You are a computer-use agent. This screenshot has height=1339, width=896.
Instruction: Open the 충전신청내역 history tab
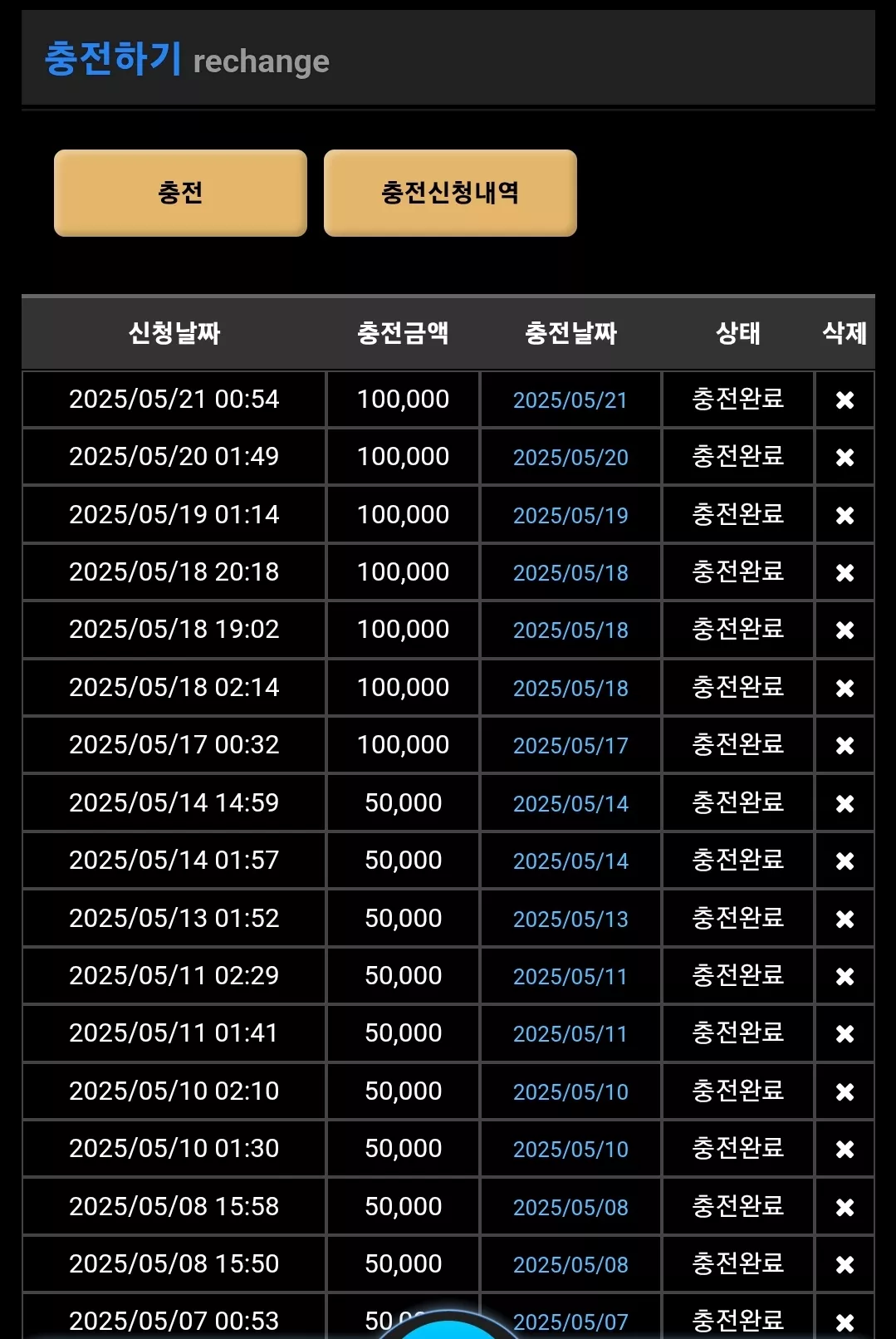450,193
